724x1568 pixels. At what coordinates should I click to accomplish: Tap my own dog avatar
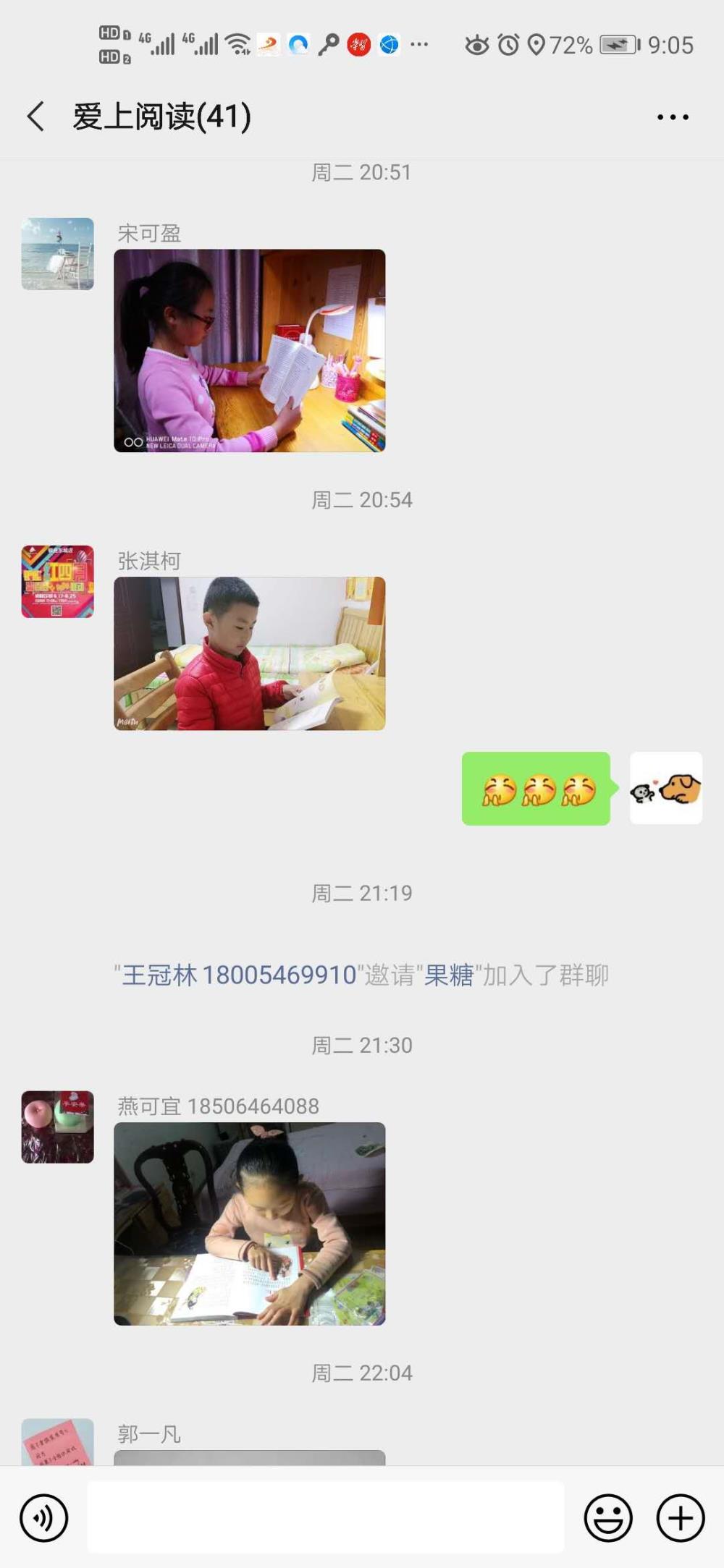tap(666, 788)
